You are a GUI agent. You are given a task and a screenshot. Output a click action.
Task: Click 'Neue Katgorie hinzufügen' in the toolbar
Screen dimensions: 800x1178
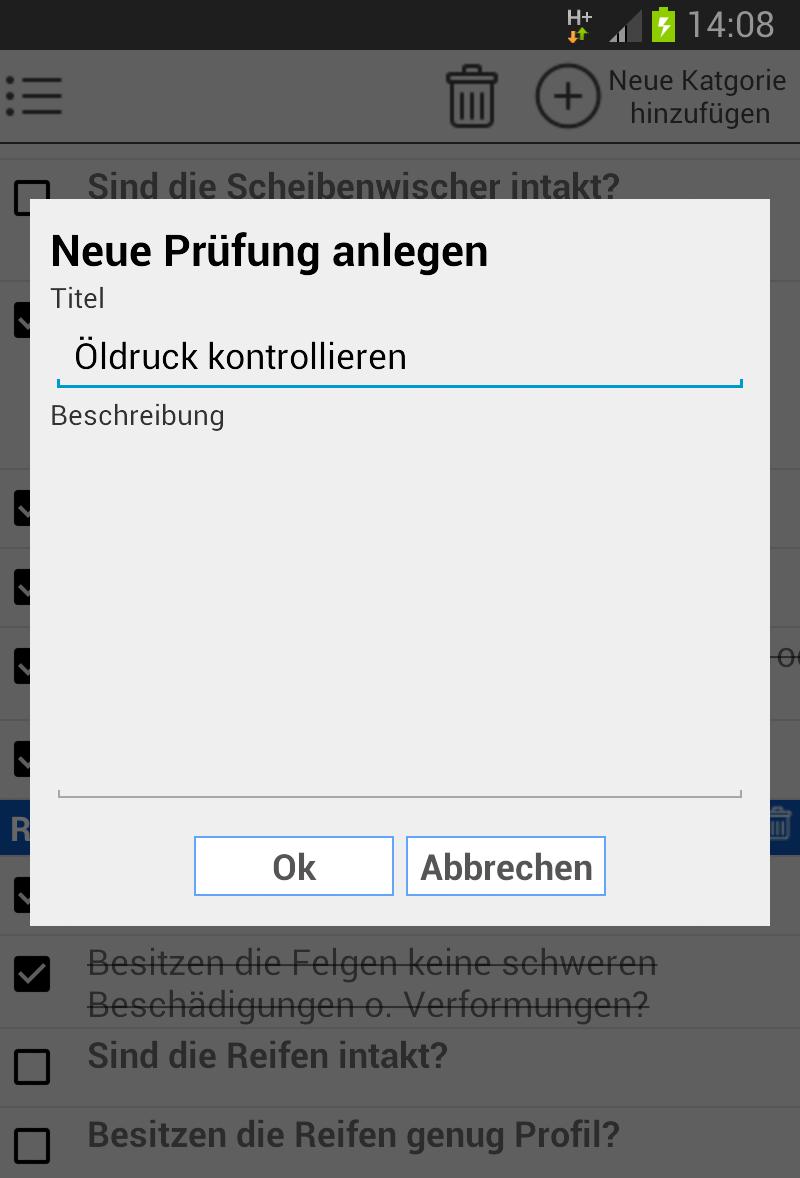[x=697, y=96]
